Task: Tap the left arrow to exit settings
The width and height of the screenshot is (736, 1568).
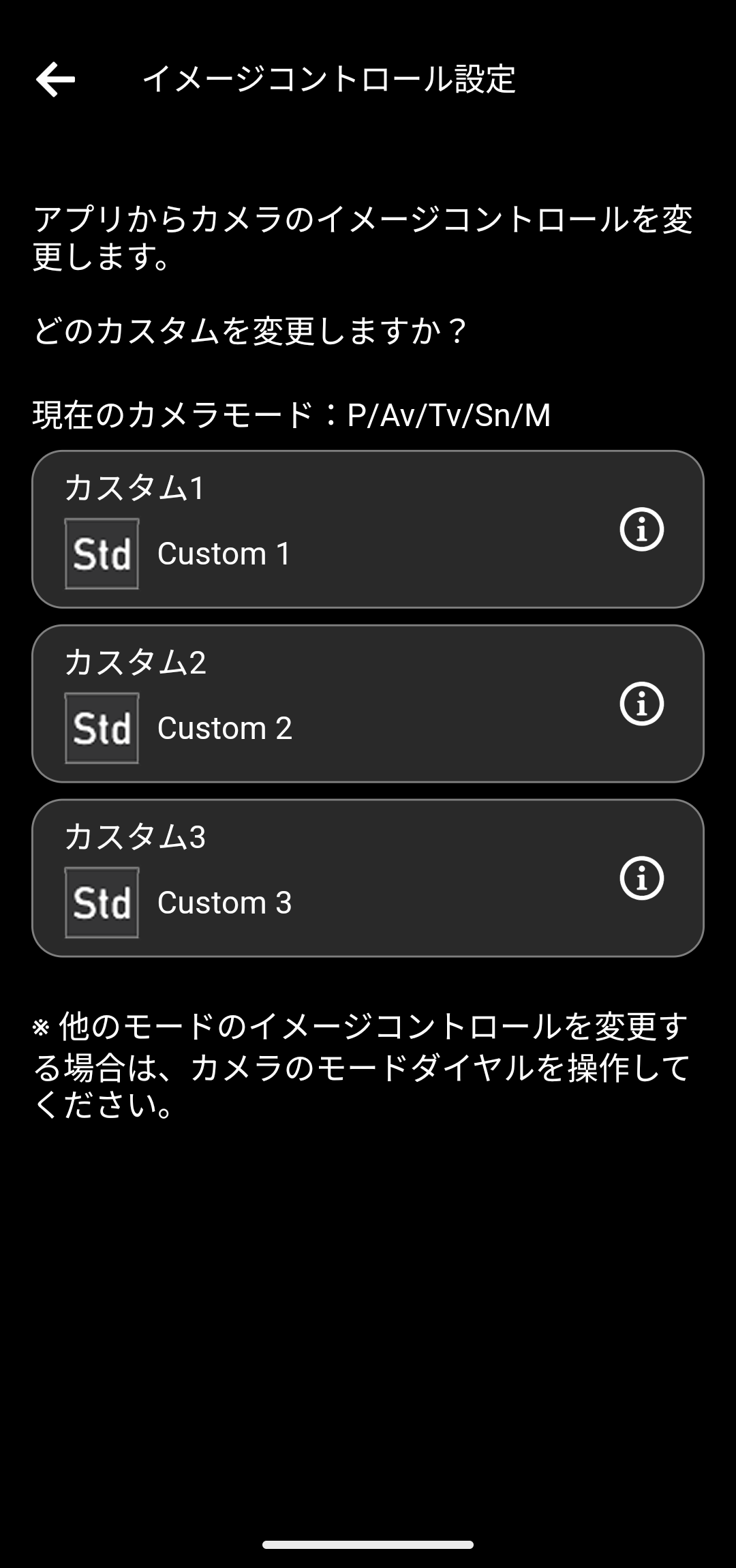Action: tap(55, 80)
